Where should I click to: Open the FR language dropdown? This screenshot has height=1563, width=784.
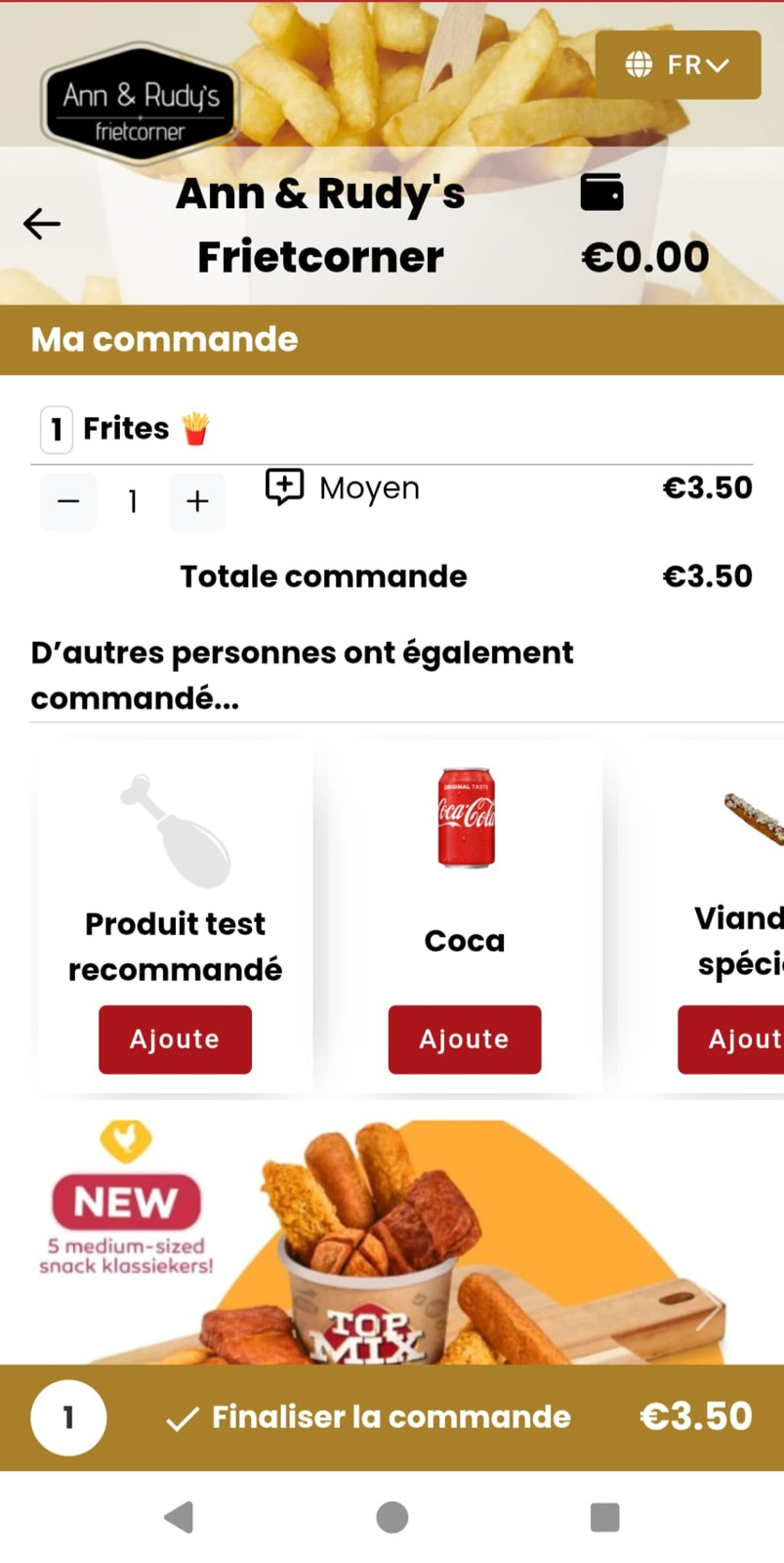click(678, 65)
